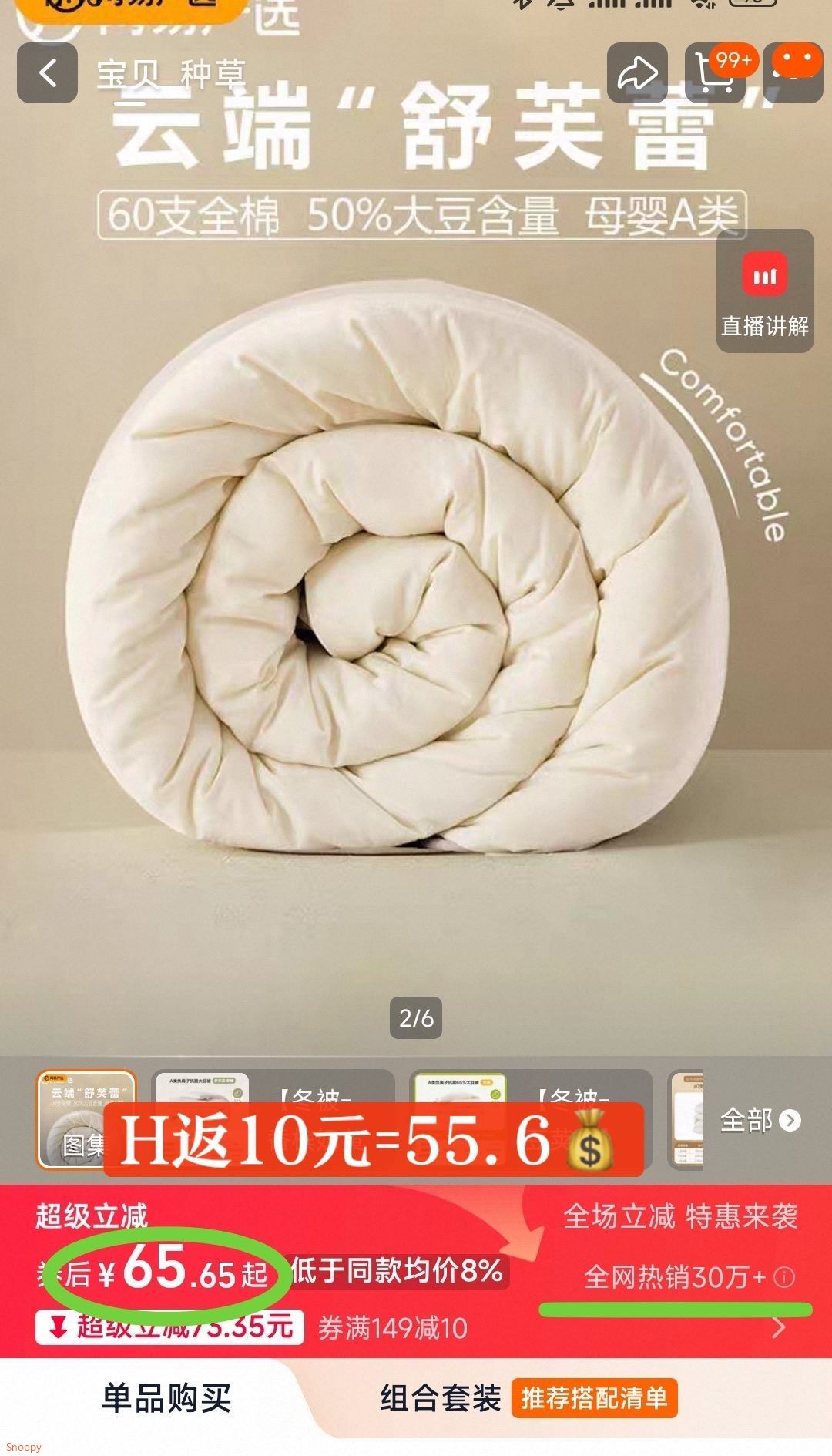Open info icon beside 全网热销30万+
This screenshot has height=1456, width=832.
click(x=783, y=1278)
